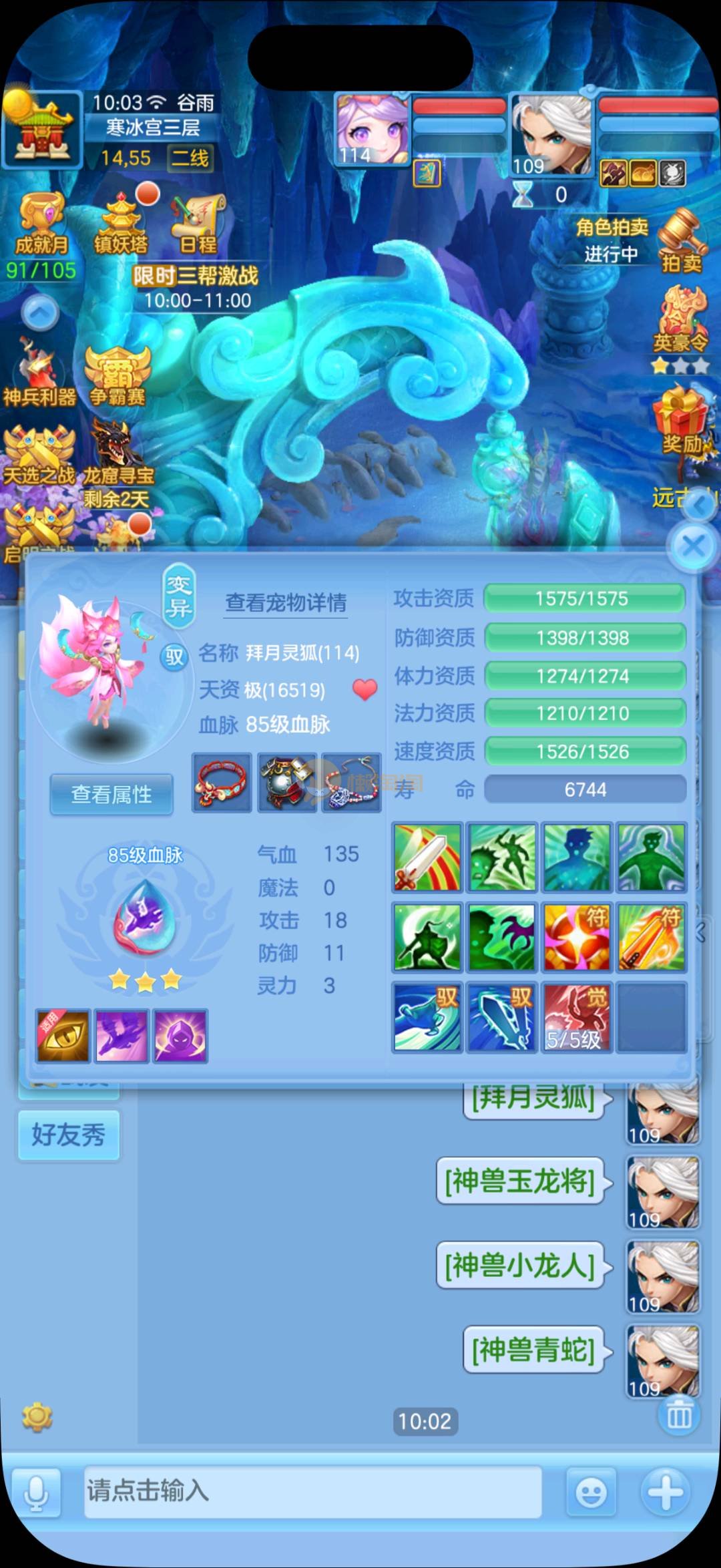The image size is (721, 1568).
Task: Tap the chat trash bin icon
Action: click(x=679, y=1415)
